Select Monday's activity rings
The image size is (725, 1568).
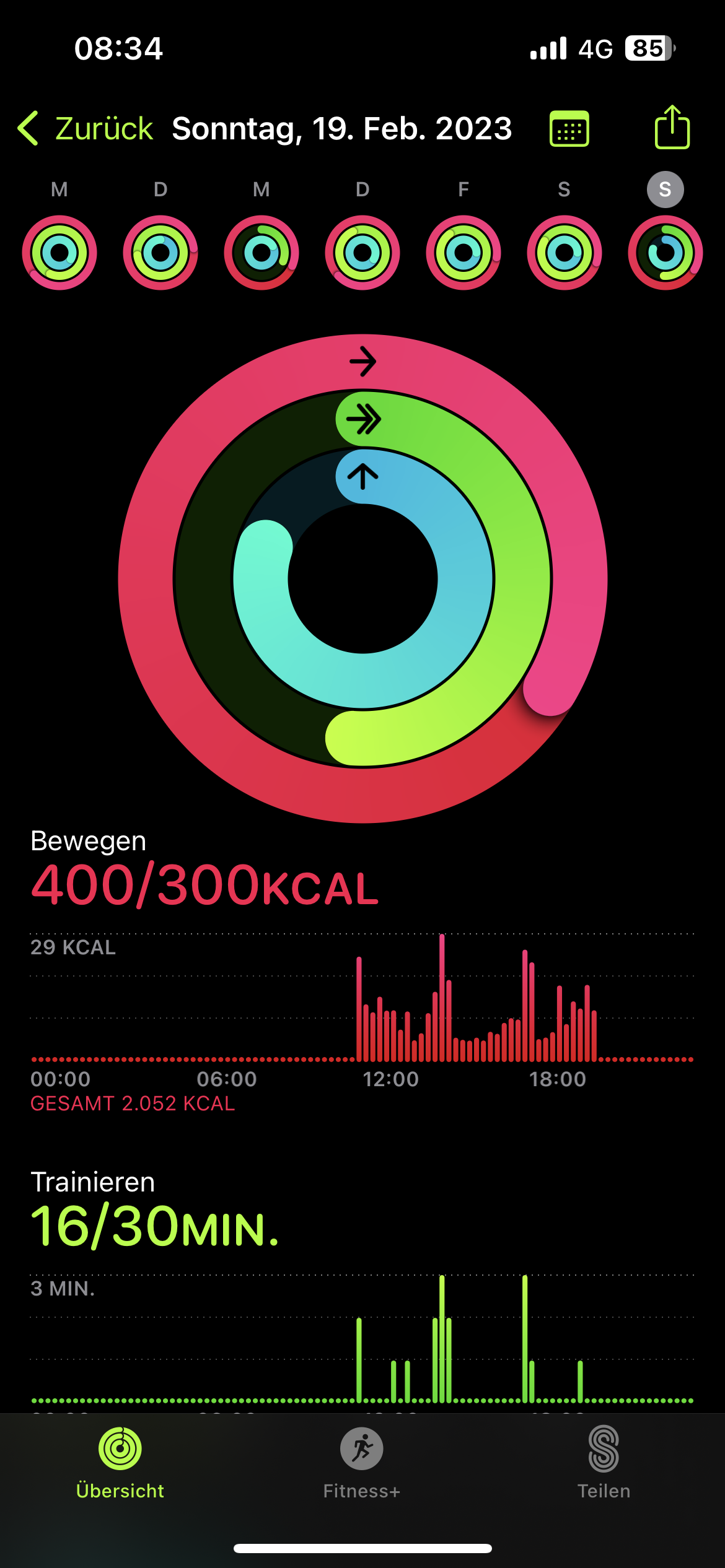coord(59,252)
